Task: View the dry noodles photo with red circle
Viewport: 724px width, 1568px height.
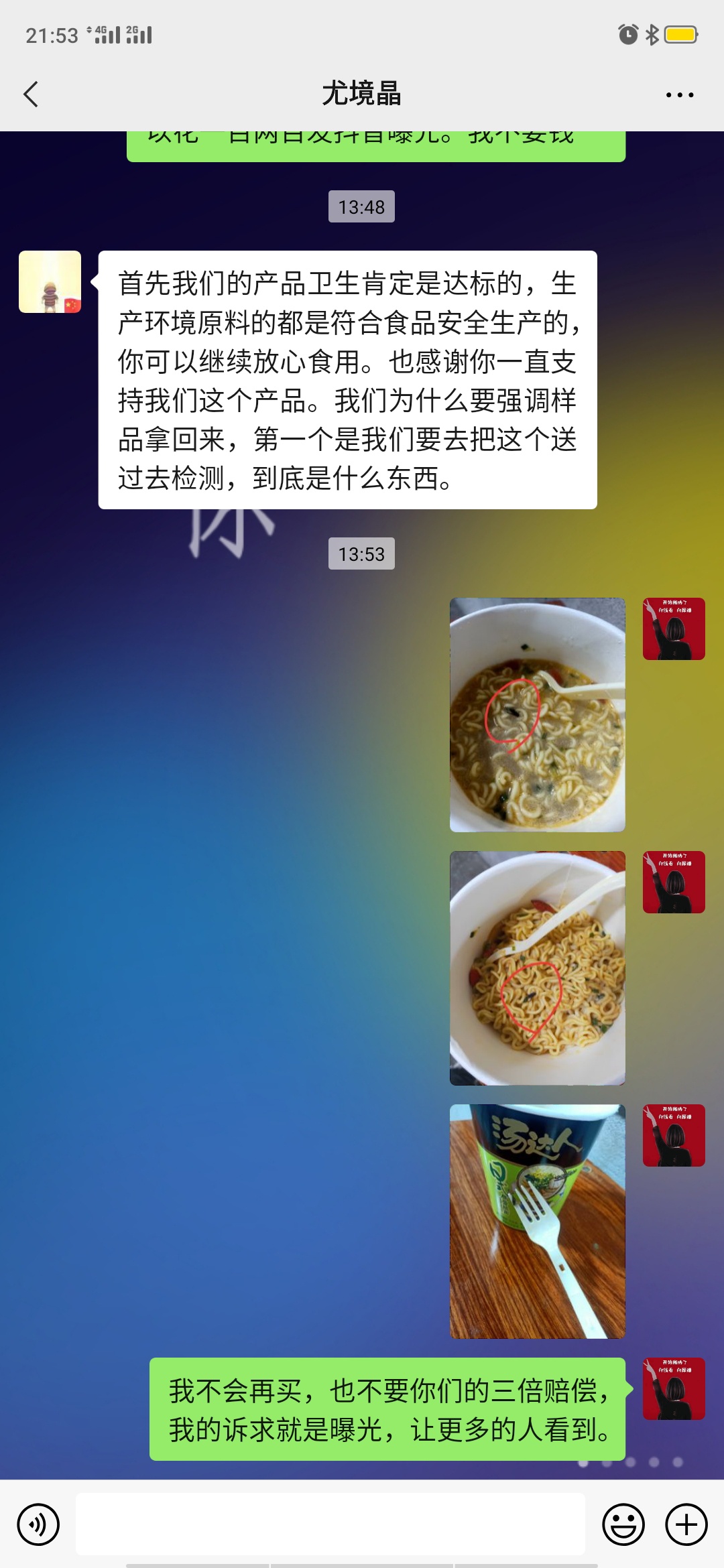Action: [537, 968]
